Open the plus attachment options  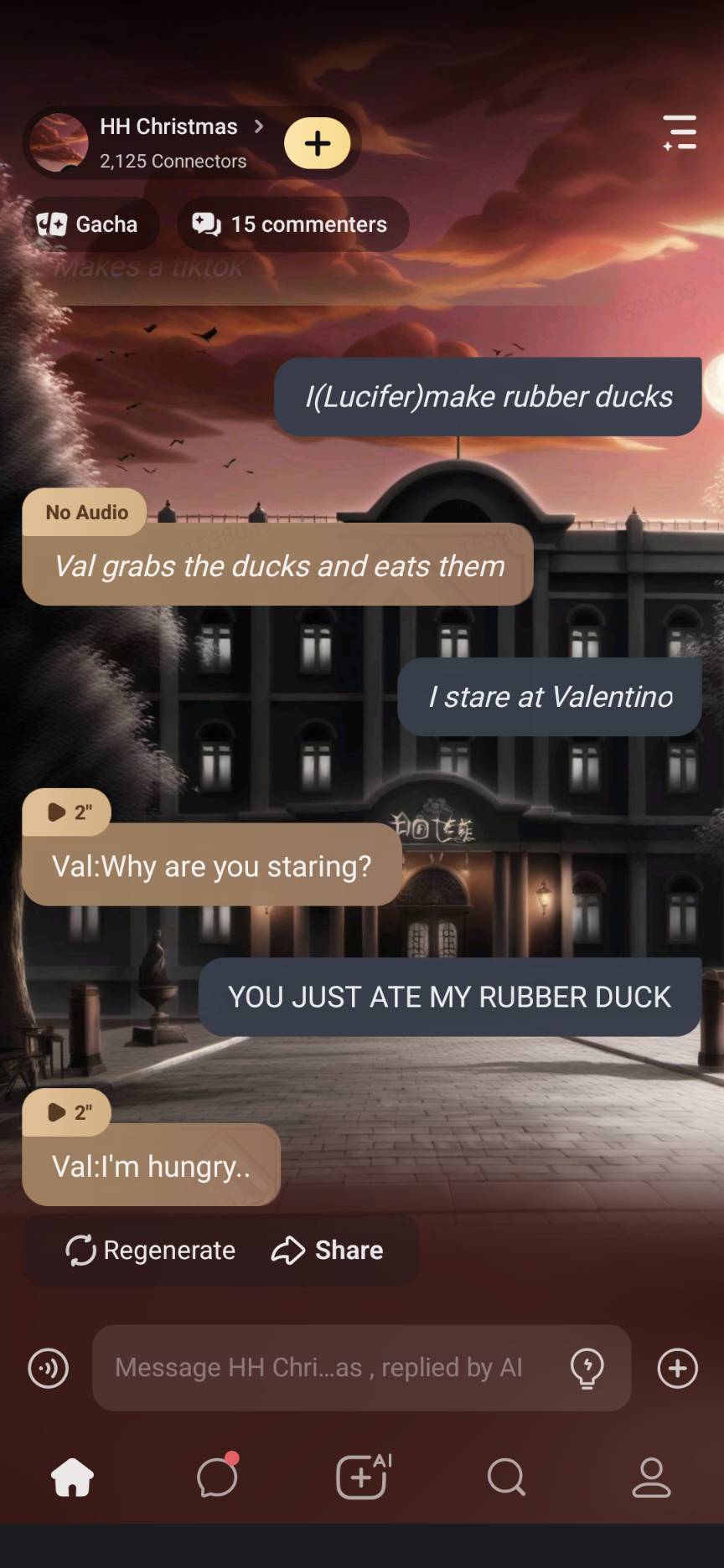pos(677,1368)
